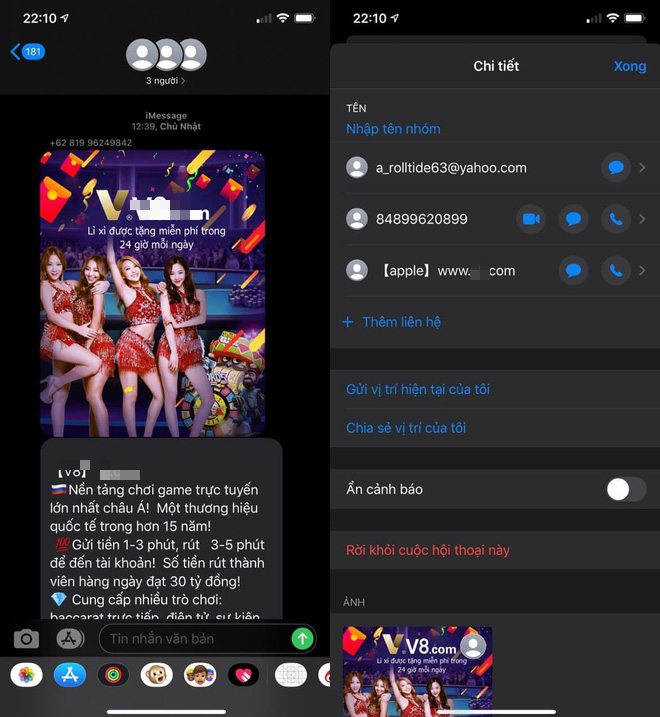Tap Xong to close details

pyautogui.click(x=629, y=66)
